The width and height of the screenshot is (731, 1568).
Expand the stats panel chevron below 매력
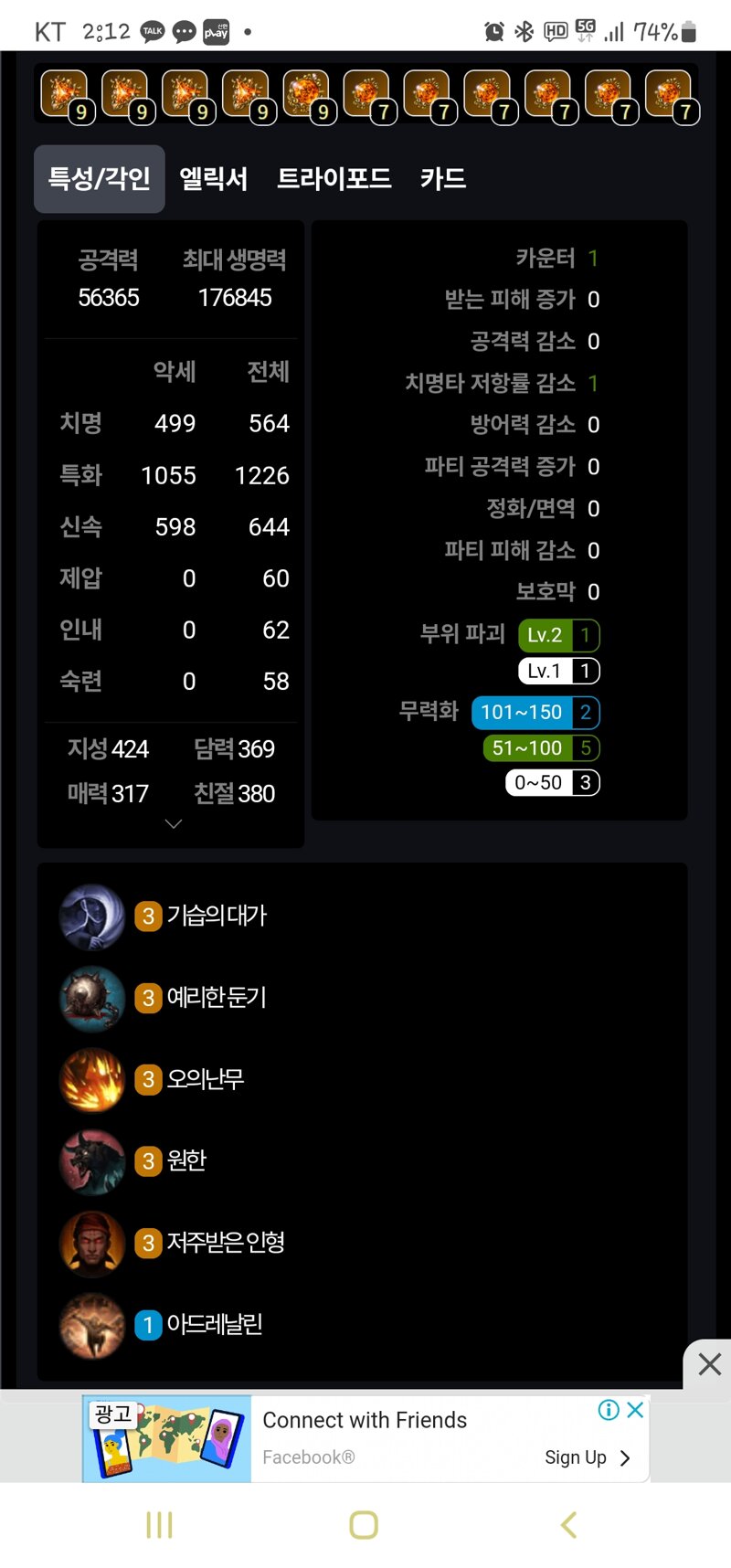pos(173,824)
